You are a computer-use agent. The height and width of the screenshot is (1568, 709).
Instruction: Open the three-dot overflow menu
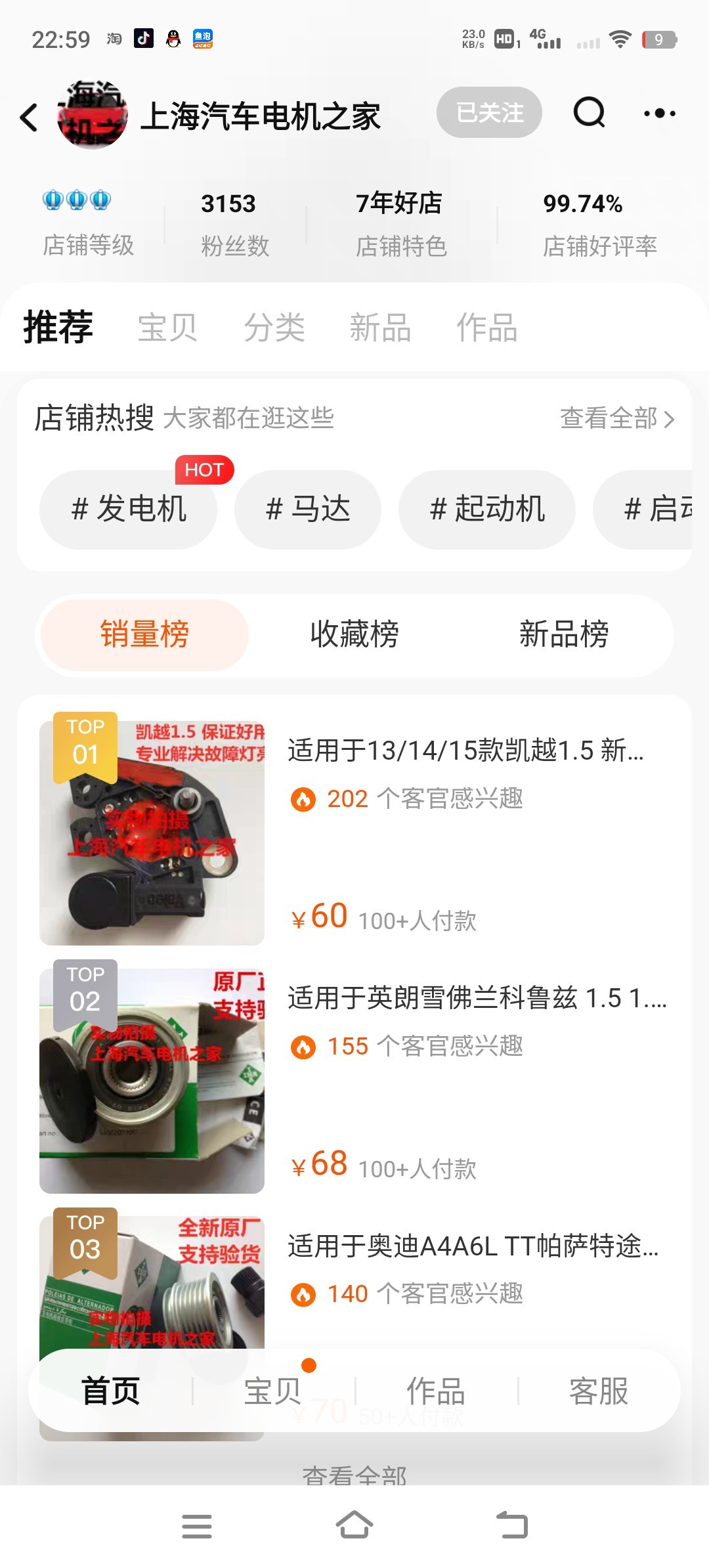[660, 114]
